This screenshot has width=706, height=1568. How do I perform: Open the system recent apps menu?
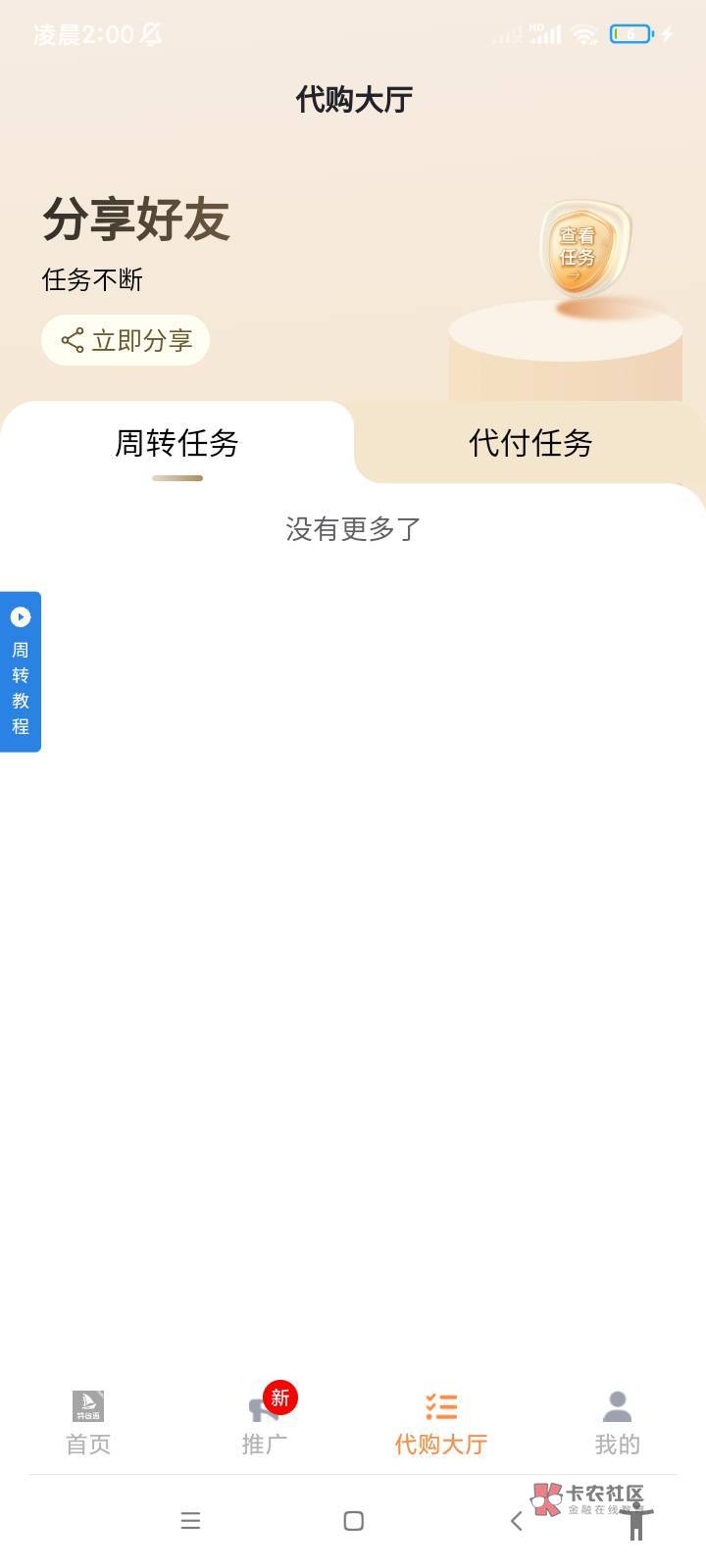[x=190, y=1521]
